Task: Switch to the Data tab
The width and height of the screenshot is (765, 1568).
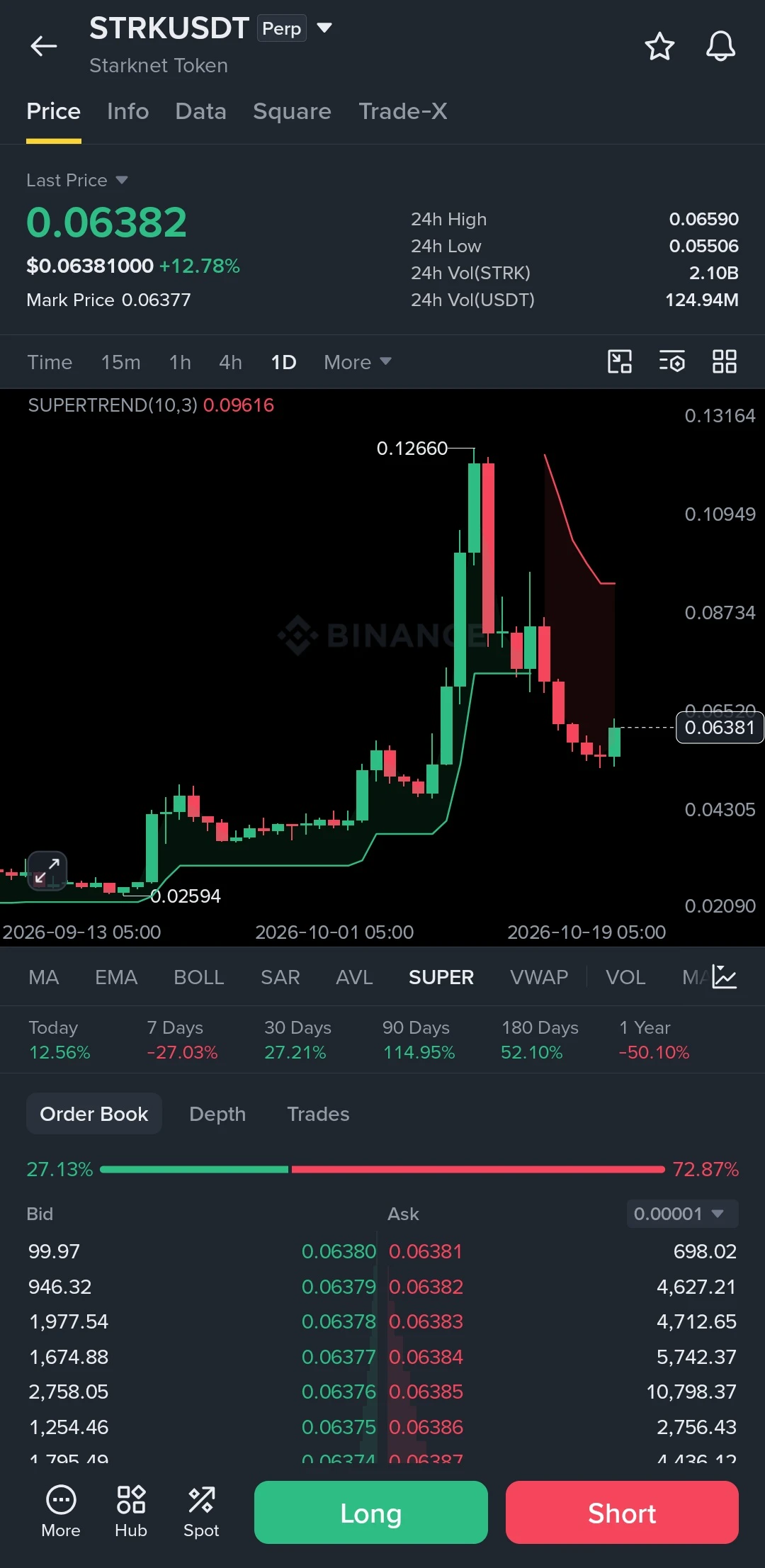Action: (200, 111)
